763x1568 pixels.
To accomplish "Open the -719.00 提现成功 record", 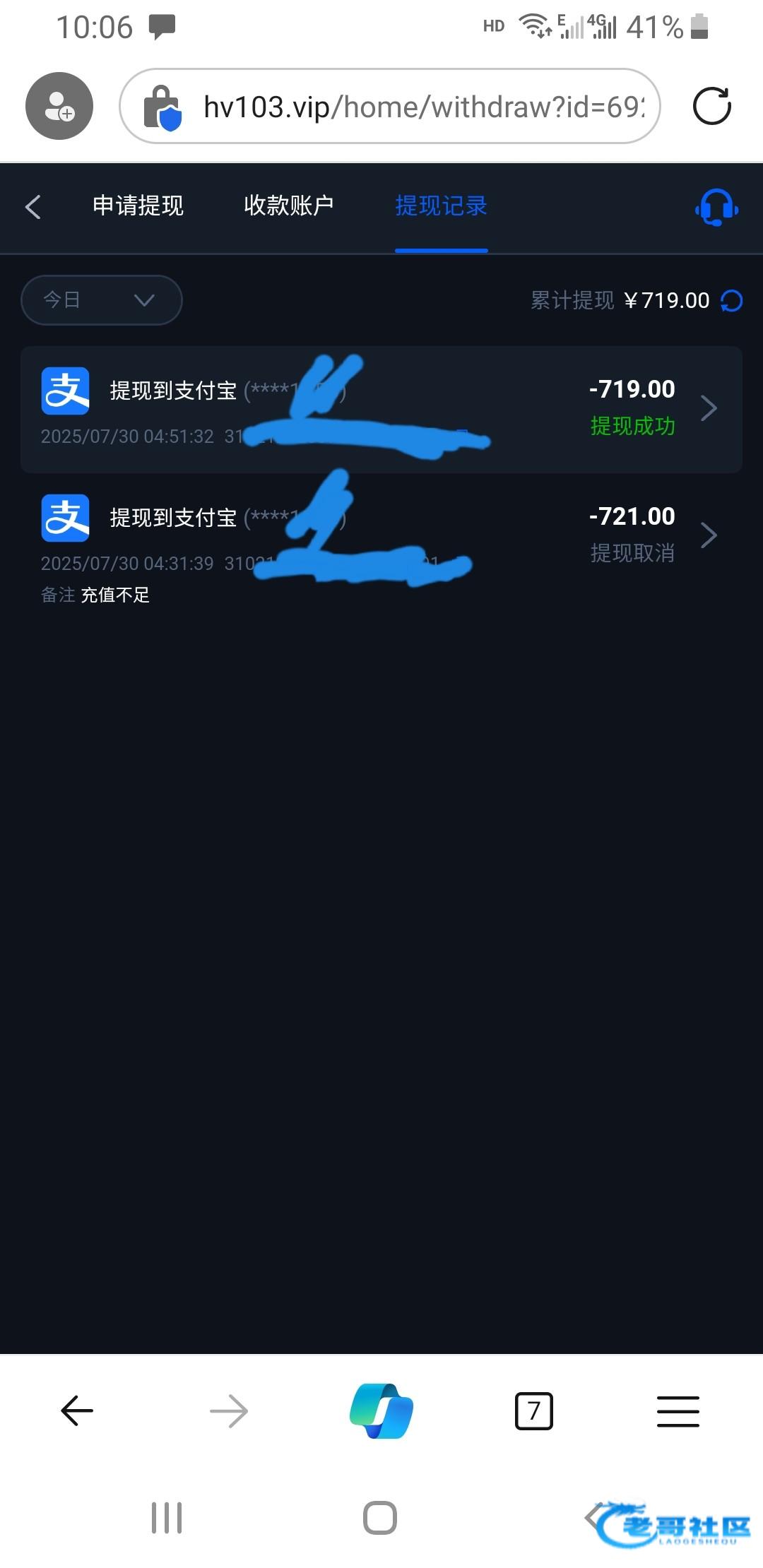I will (381, 409).
